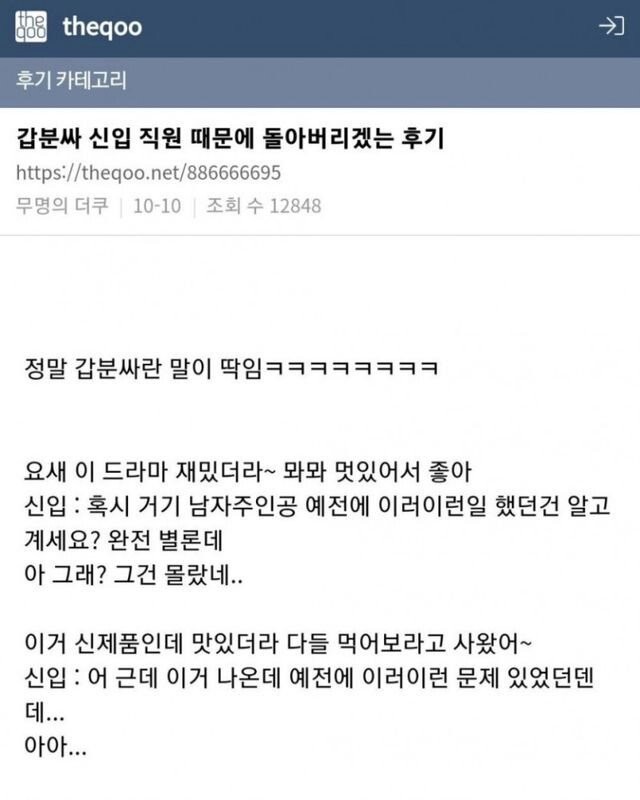Open the 후기 카테고리 board

(71, 80)
